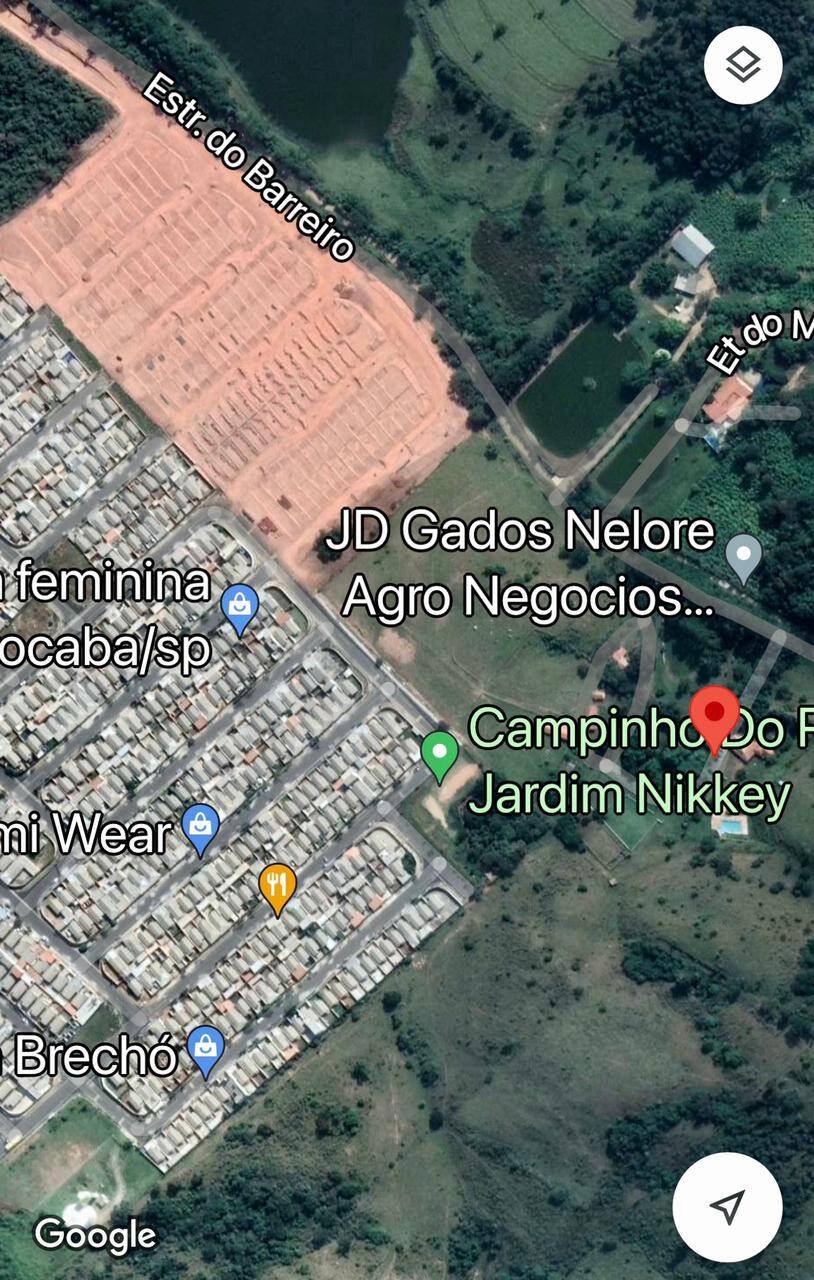
Task: Select the Brechó shop marker
Action: (205, 1049)
